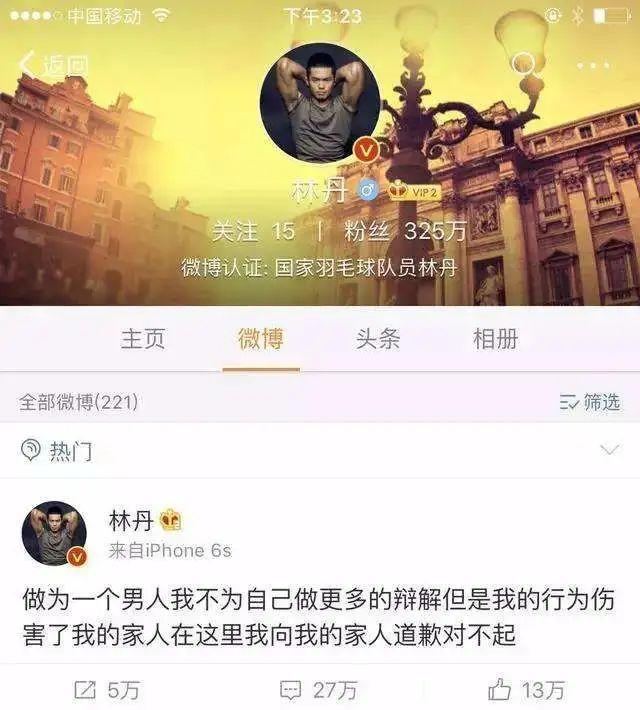640x710 pixels.
Task: Switch to the 头条 tab
Action: (378, 339)
